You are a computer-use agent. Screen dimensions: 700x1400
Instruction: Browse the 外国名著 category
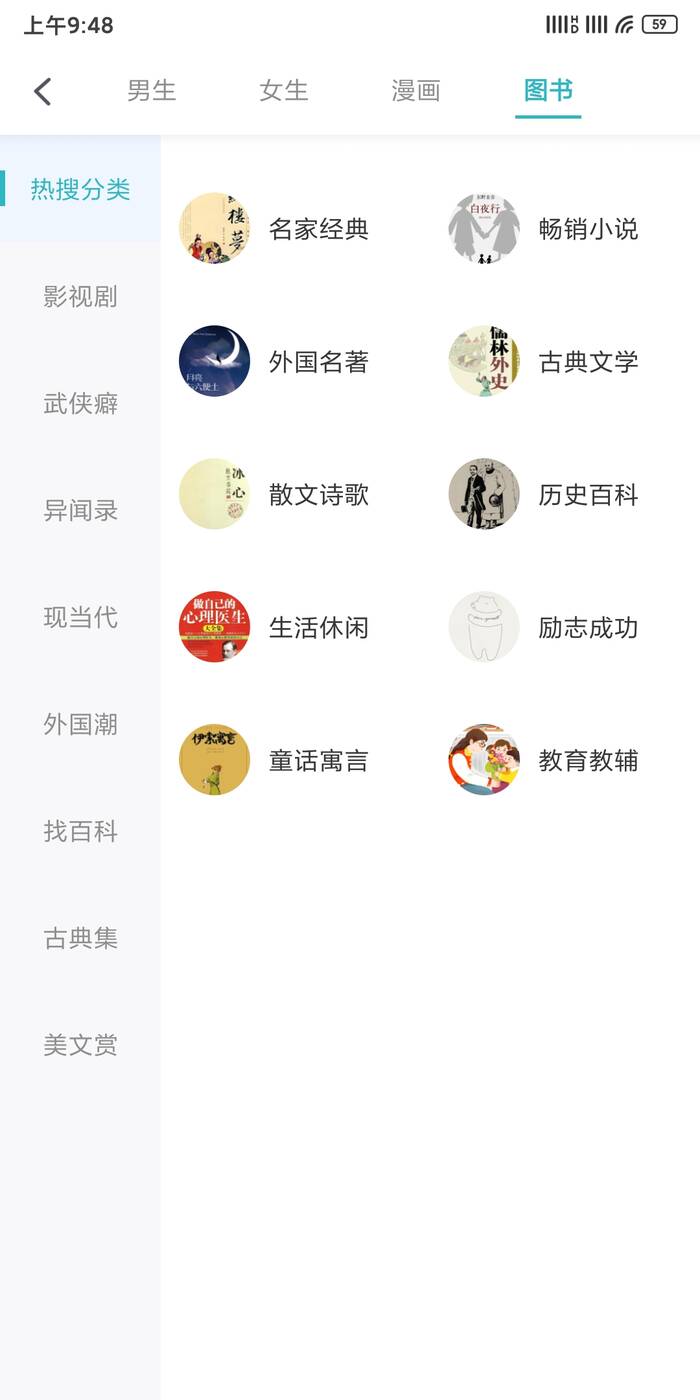coord(275,362)
